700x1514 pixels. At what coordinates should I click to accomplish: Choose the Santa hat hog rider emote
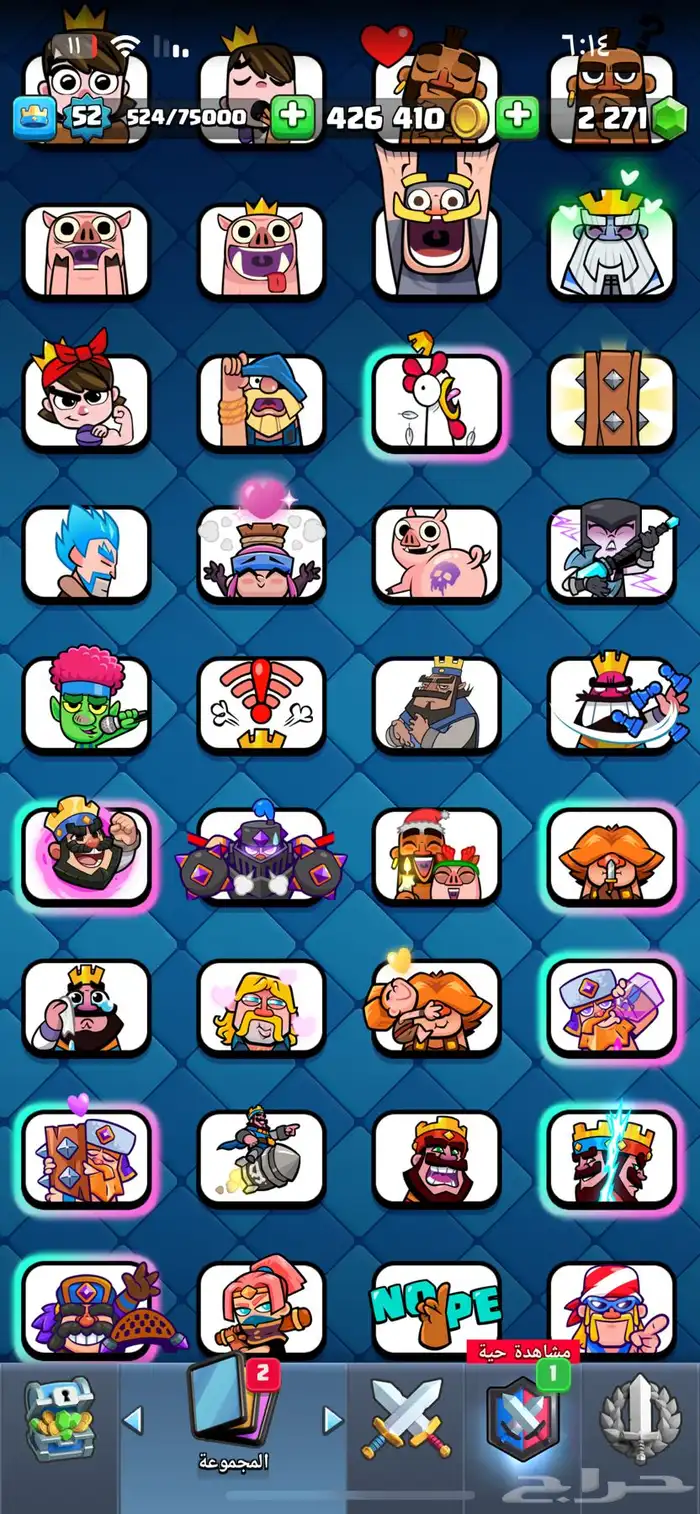click(x=436, y=856)
